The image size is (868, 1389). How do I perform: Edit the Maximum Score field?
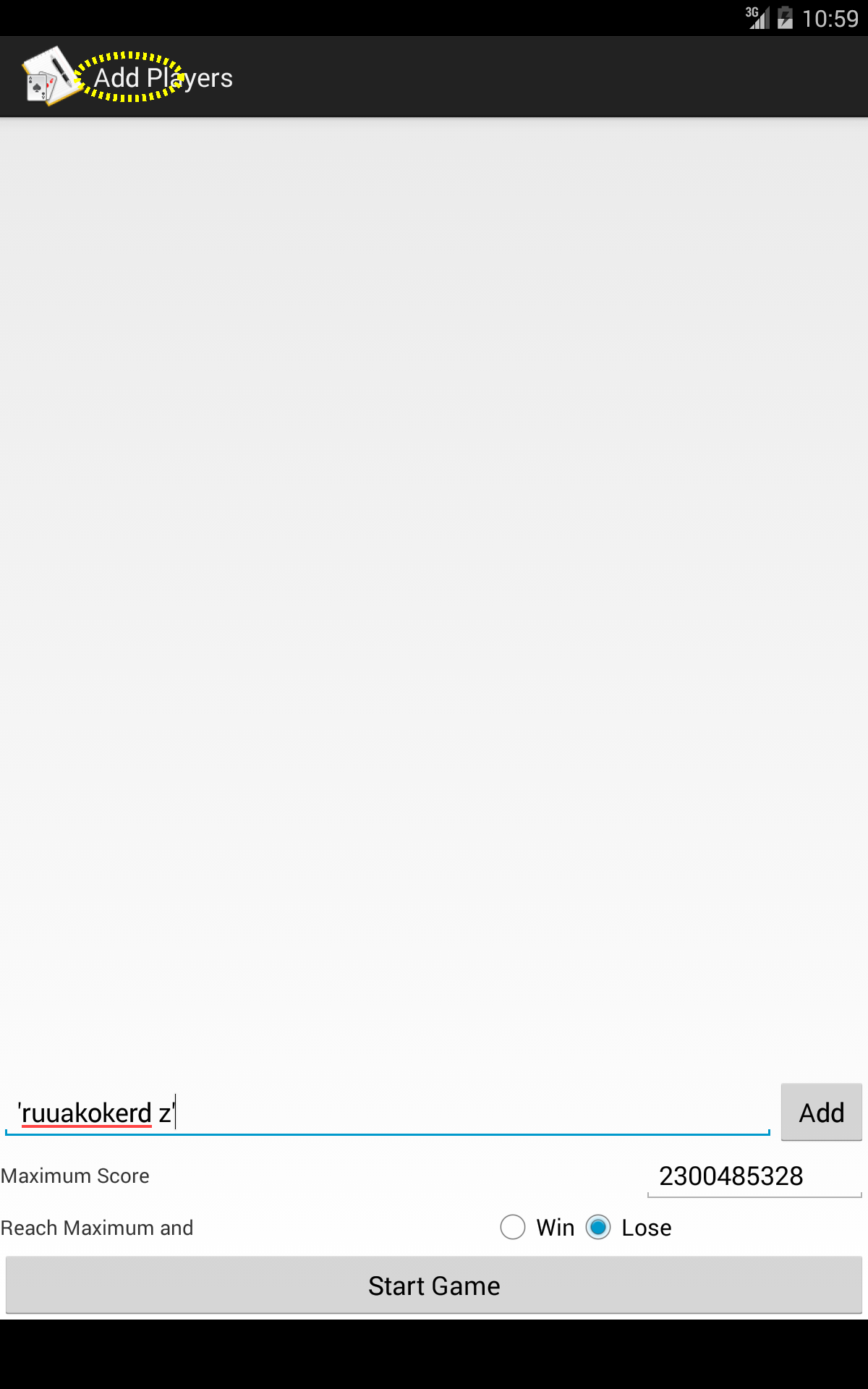click(x=754, y=1176)
